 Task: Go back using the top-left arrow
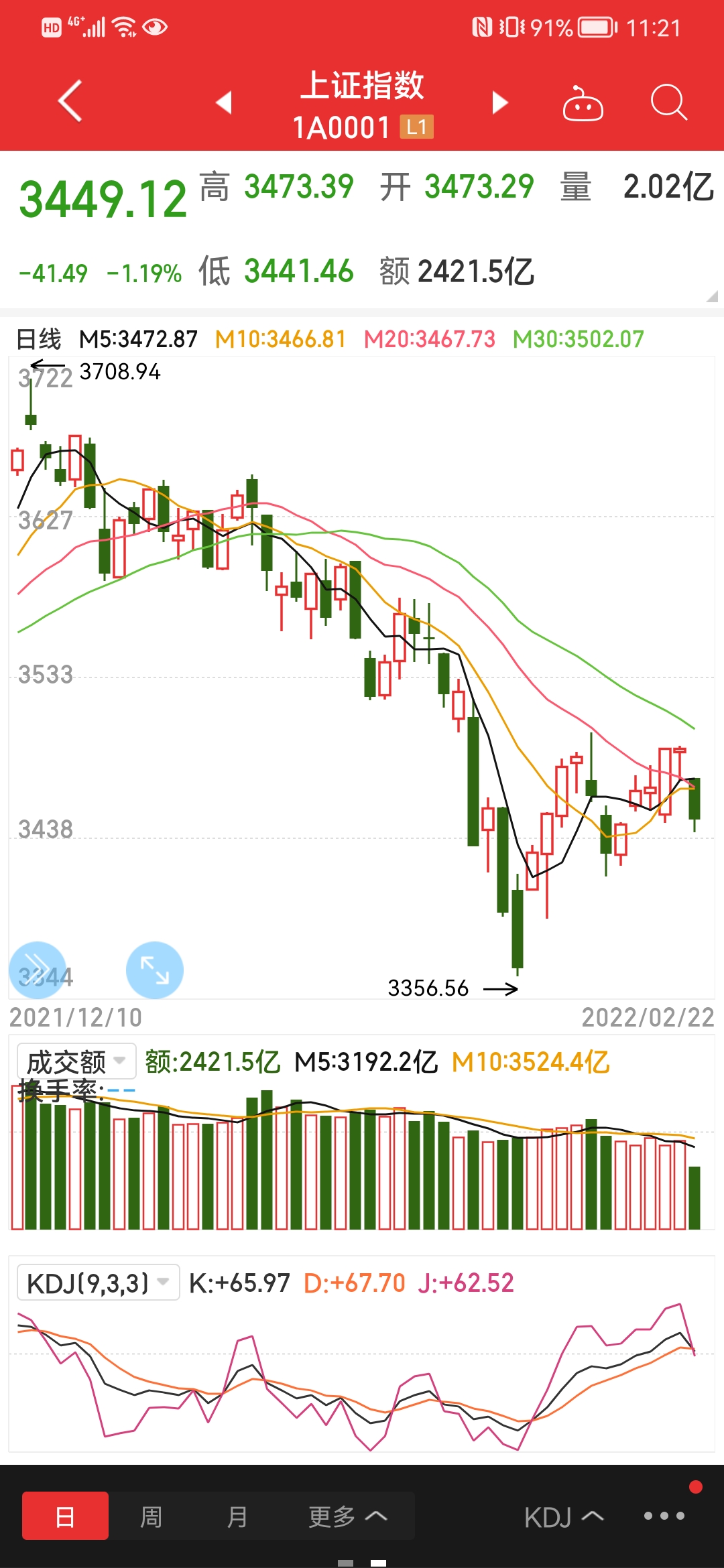point(70,101)
